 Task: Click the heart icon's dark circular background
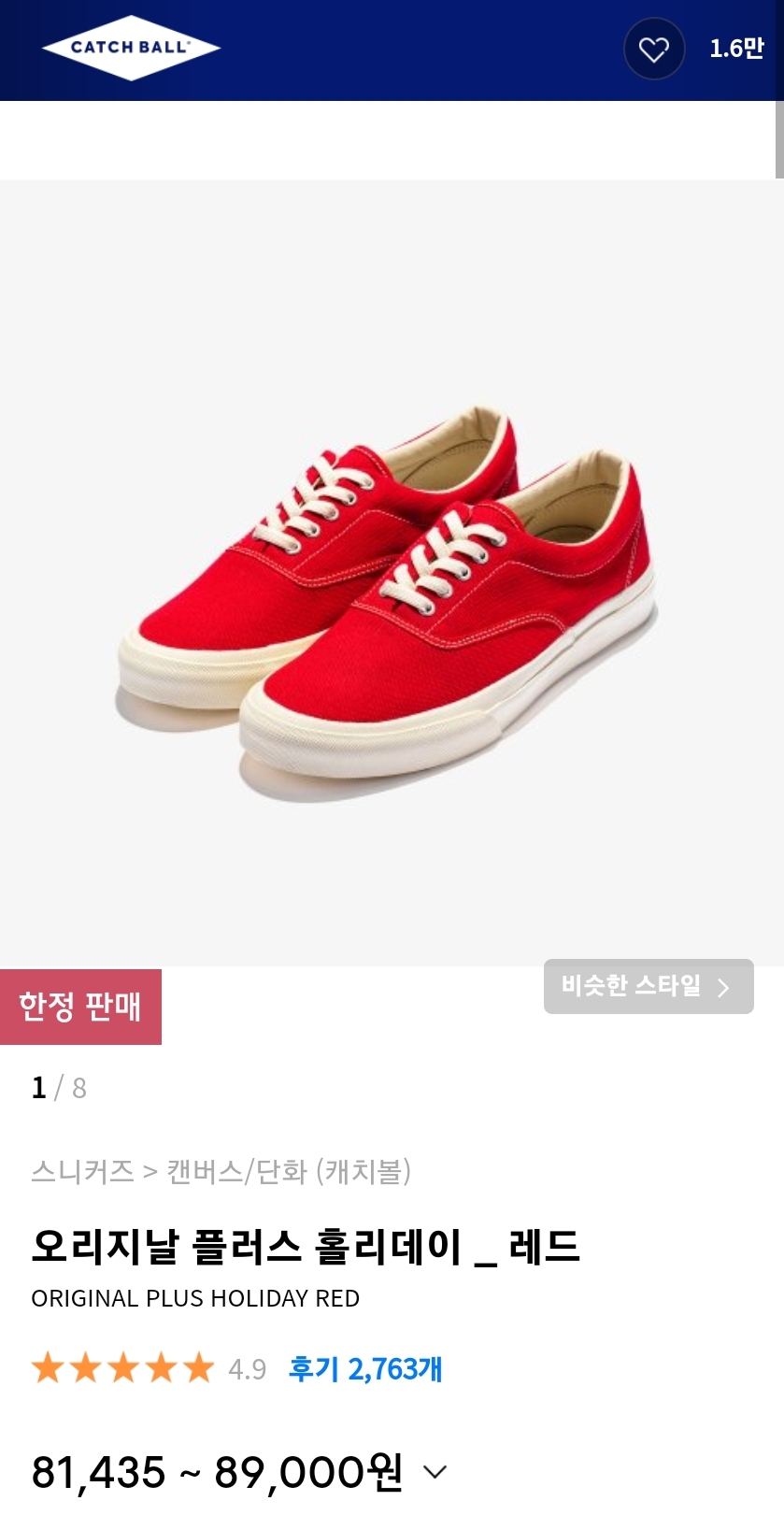pos(653,49)
